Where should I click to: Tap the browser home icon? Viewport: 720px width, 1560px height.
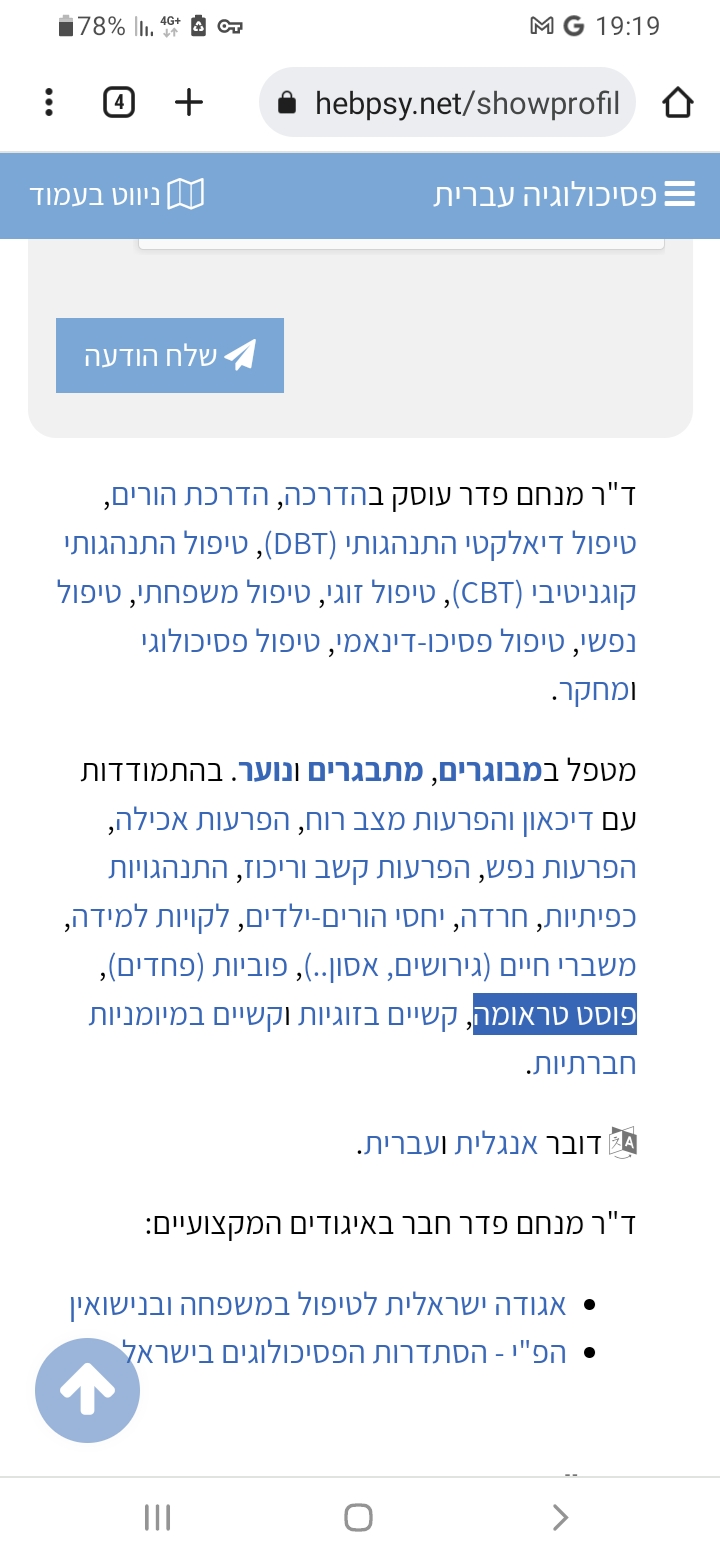pyautogui.click(x=678, y=101)
